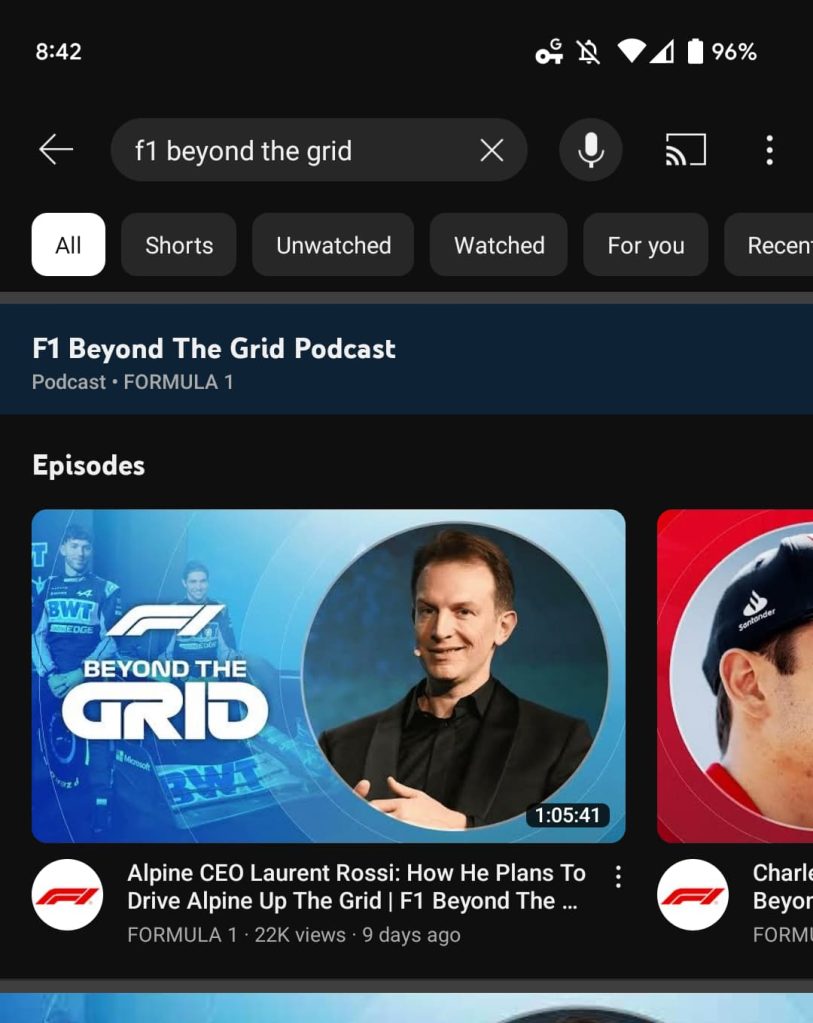Start voice search with the microphone
This screenshot has width=813, height=1023.
[590, 150]
